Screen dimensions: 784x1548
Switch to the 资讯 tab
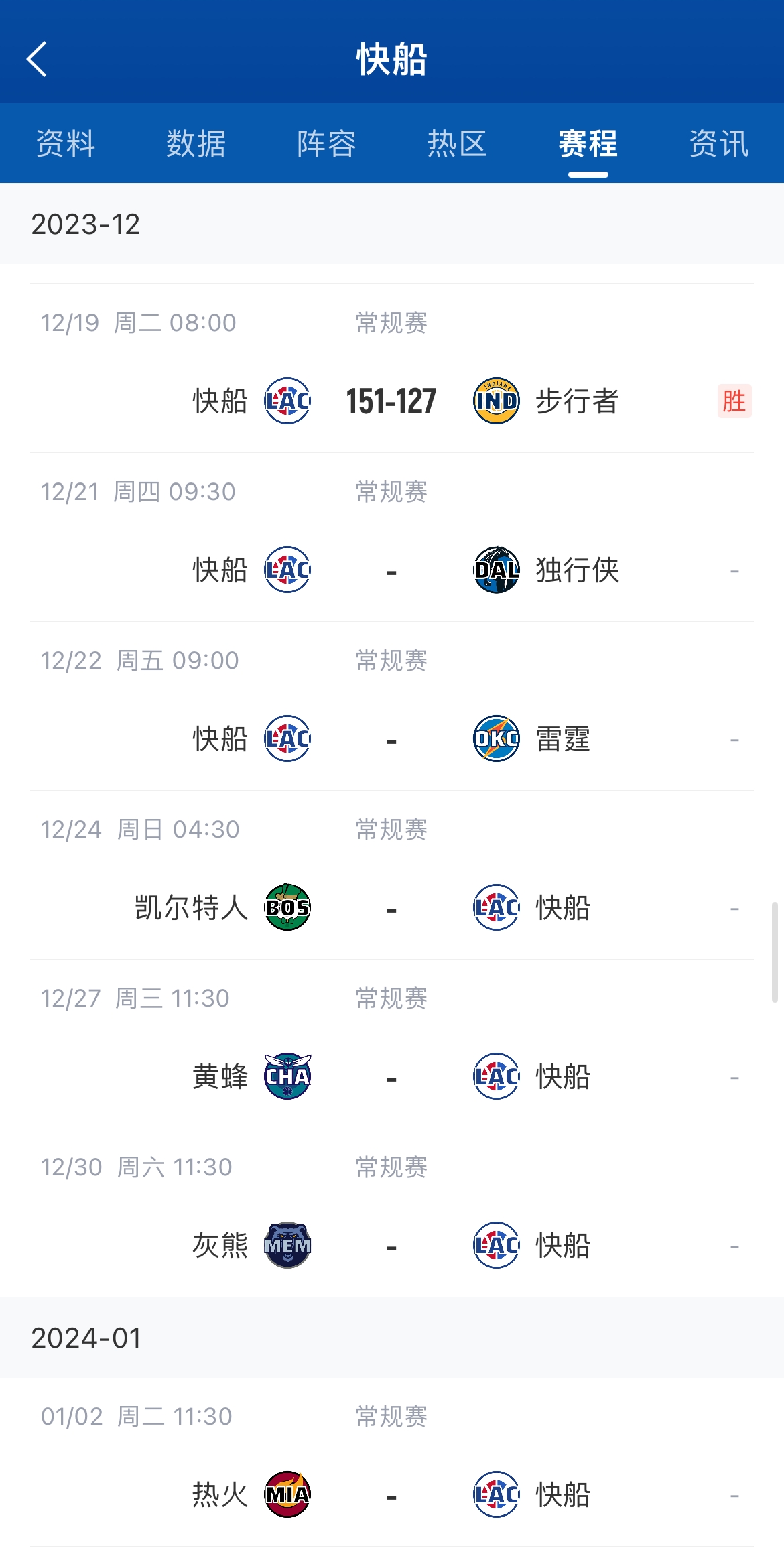pos(719,143)
